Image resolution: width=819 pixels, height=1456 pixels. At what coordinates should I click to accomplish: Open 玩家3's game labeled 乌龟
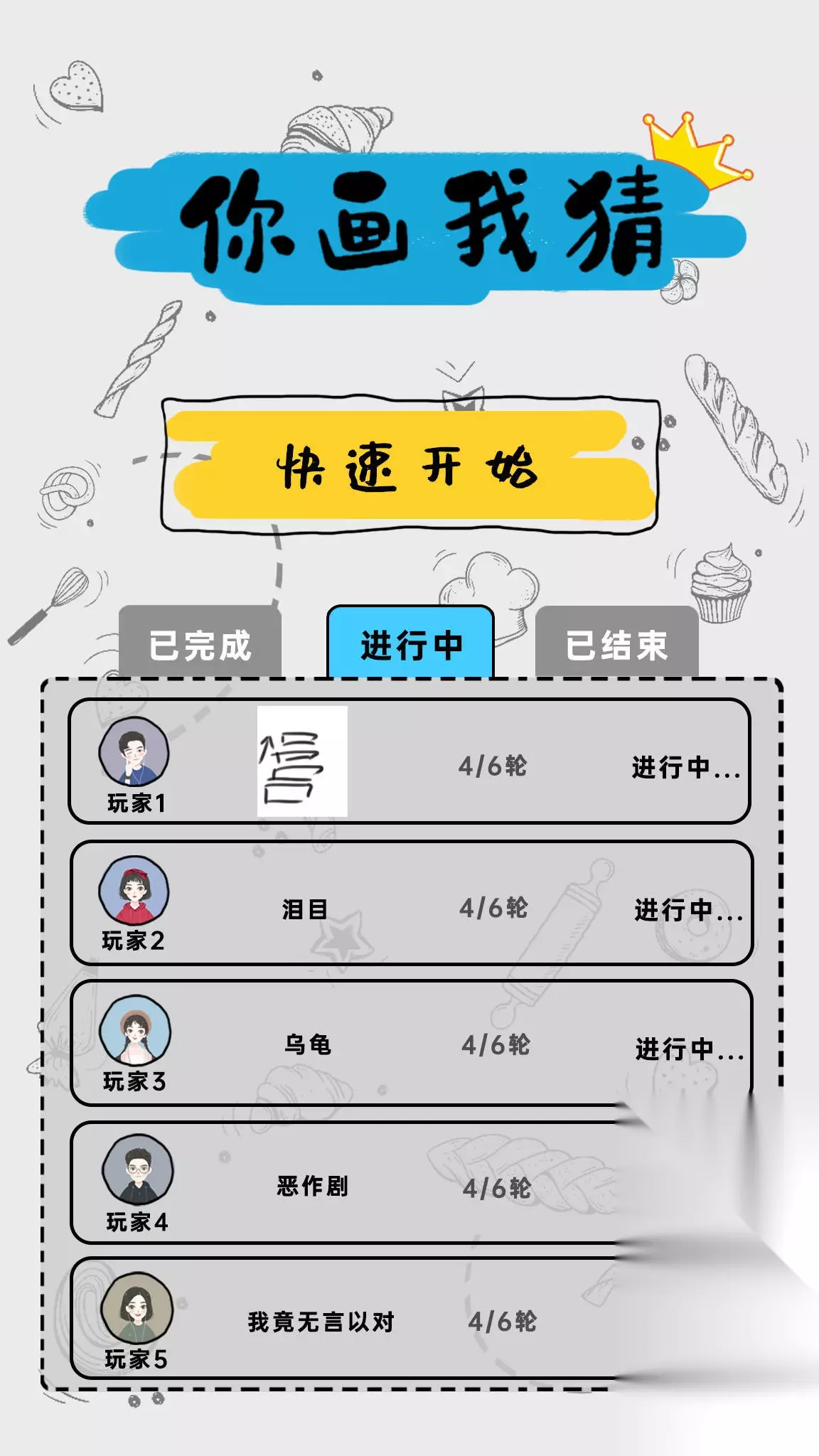pos(412,1042)
